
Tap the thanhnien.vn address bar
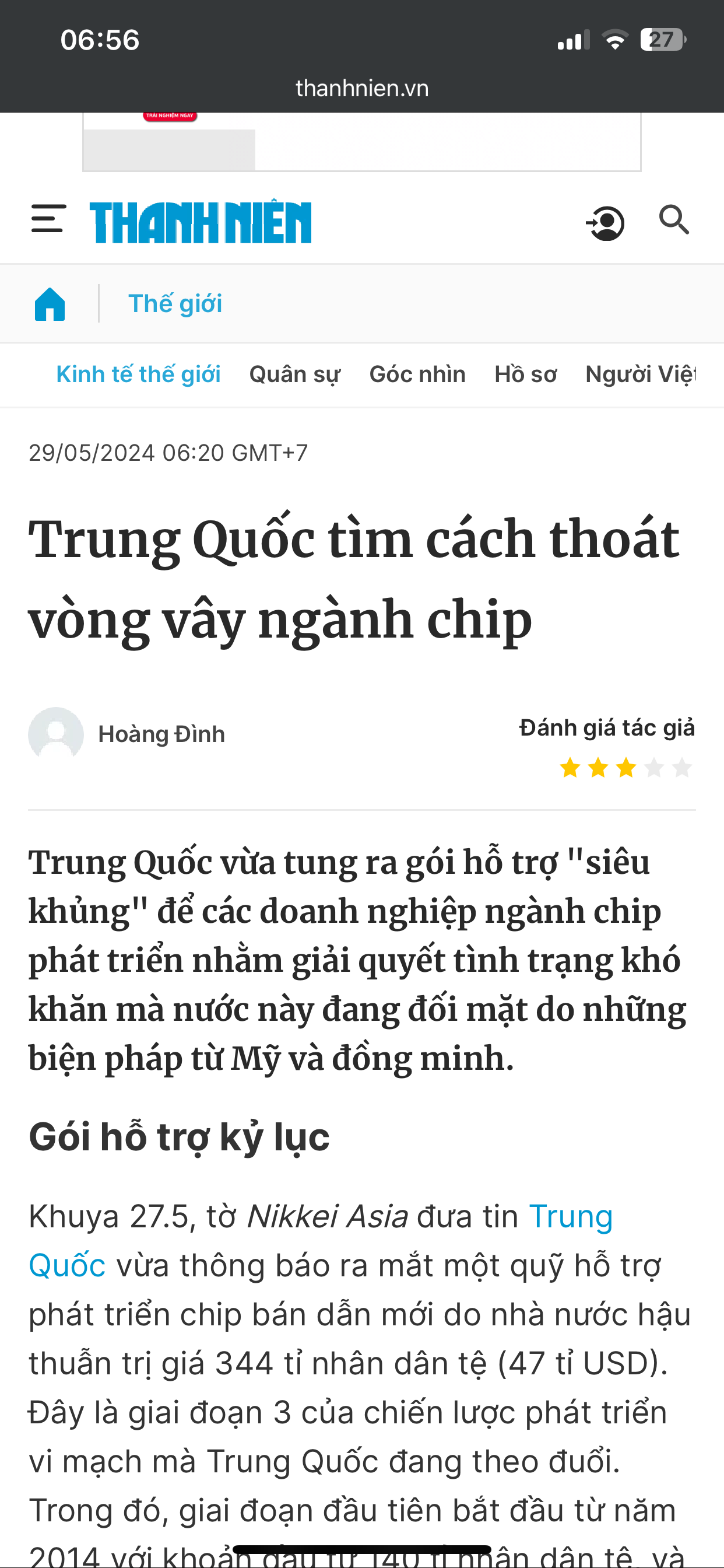(362, 88)
